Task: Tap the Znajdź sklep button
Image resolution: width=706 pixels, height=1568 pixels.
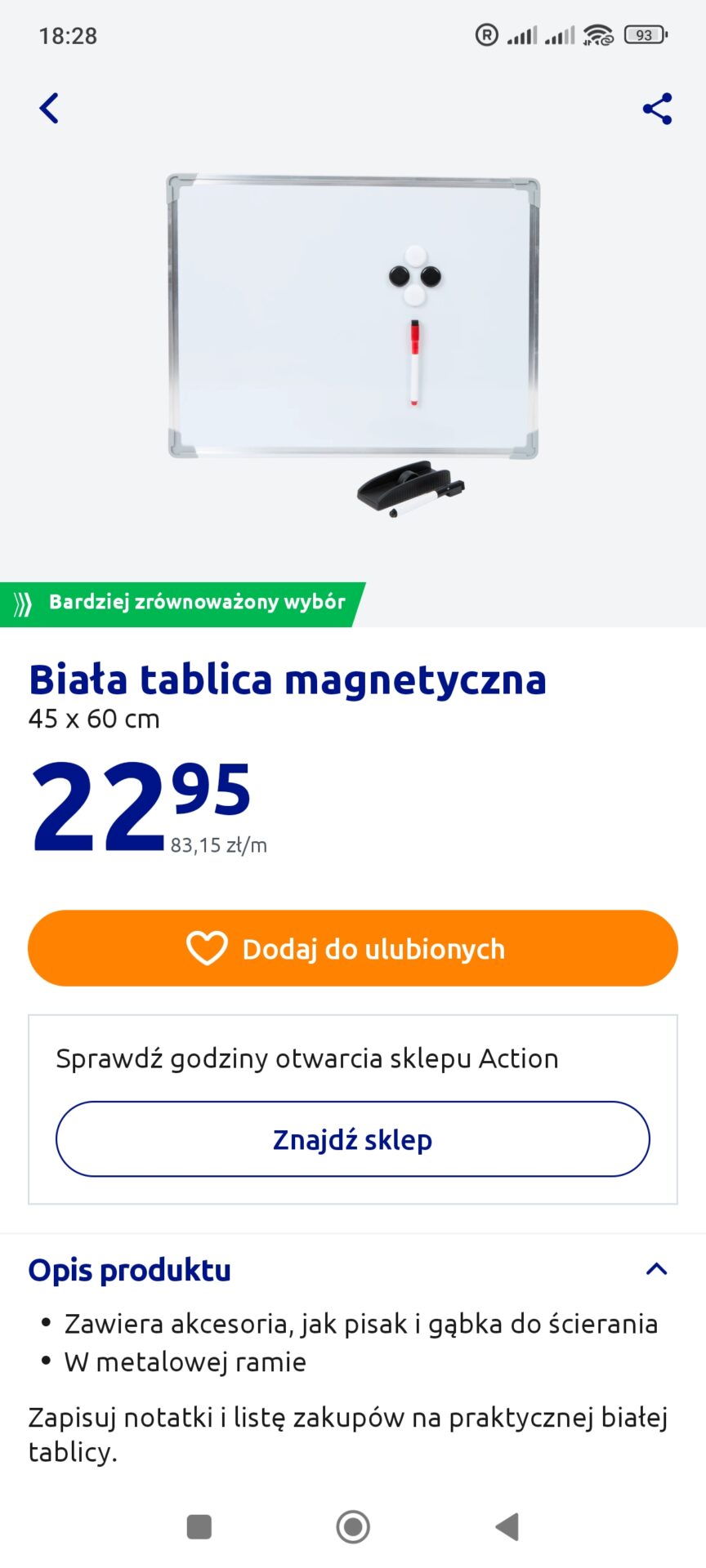Action: pos(353,1139)
